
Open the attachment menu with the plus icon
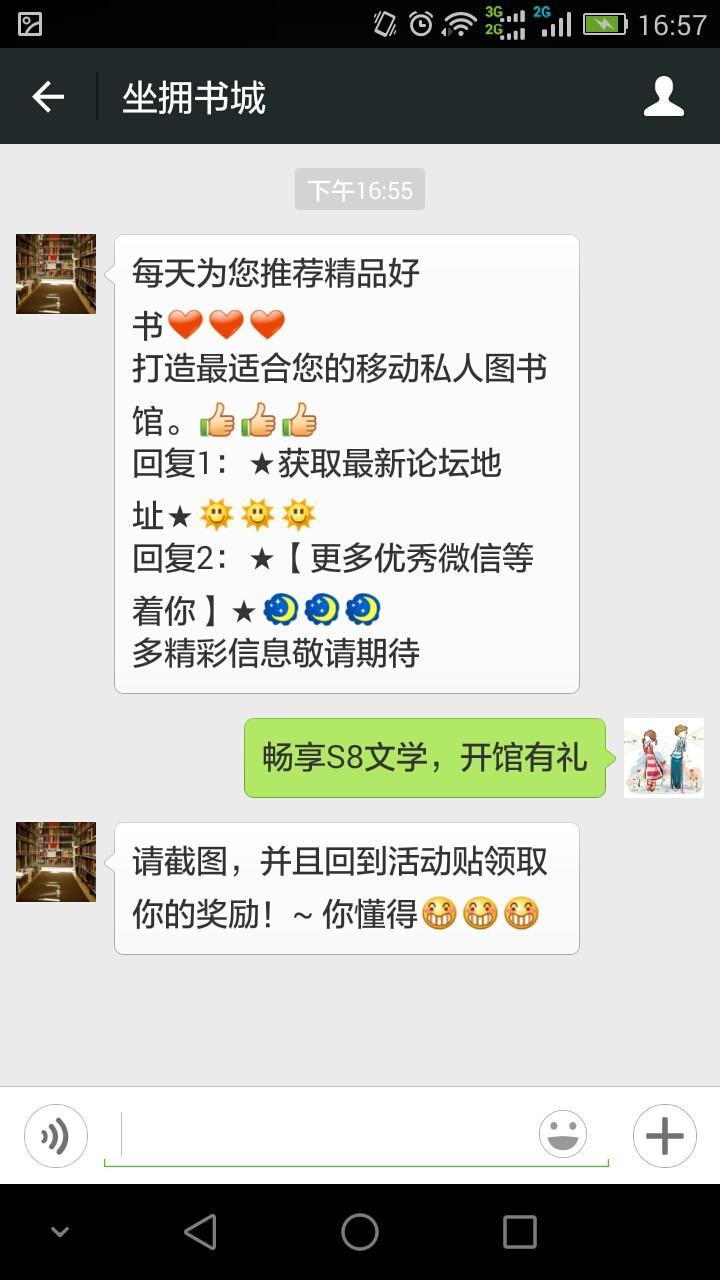pyautogui.click(x=664, y=1135)
